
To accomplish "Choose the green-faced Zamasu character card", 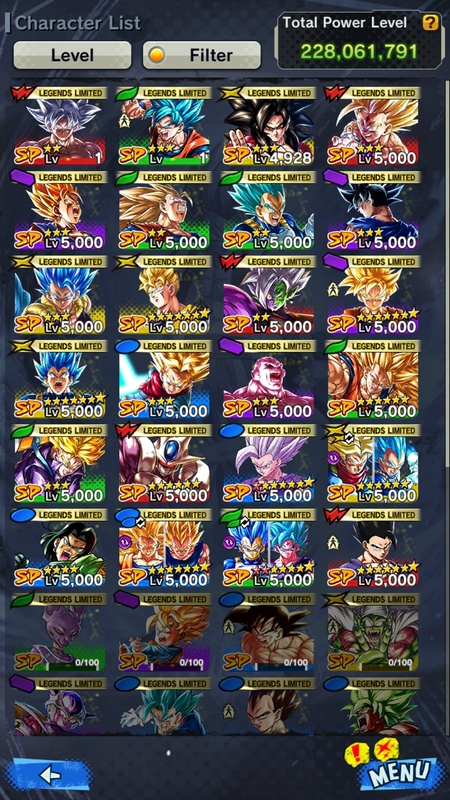I will [x=267, y=295].
